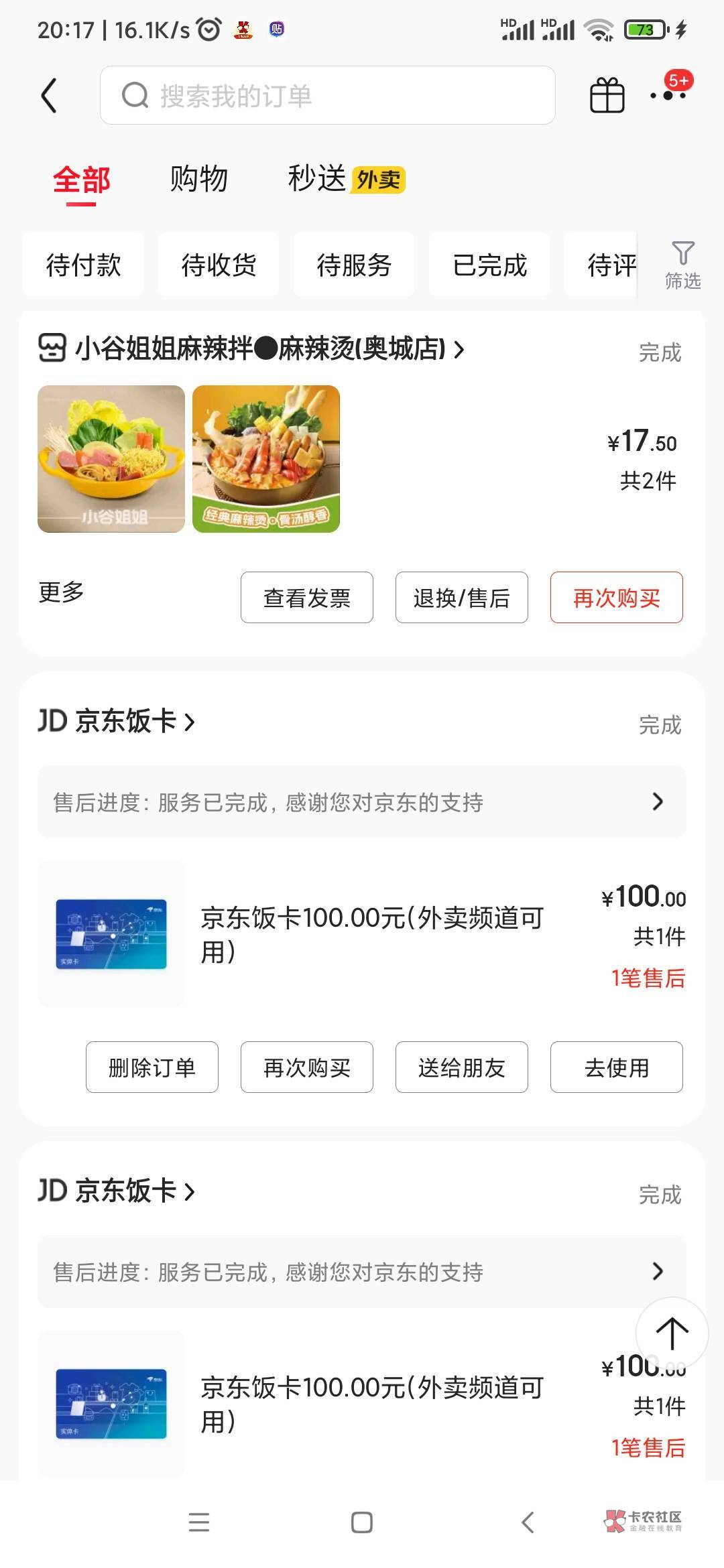The height and width of the screenshot is (1568, 724).
Task: Filter orders by 待付款
Action: (x=83, y=265)
